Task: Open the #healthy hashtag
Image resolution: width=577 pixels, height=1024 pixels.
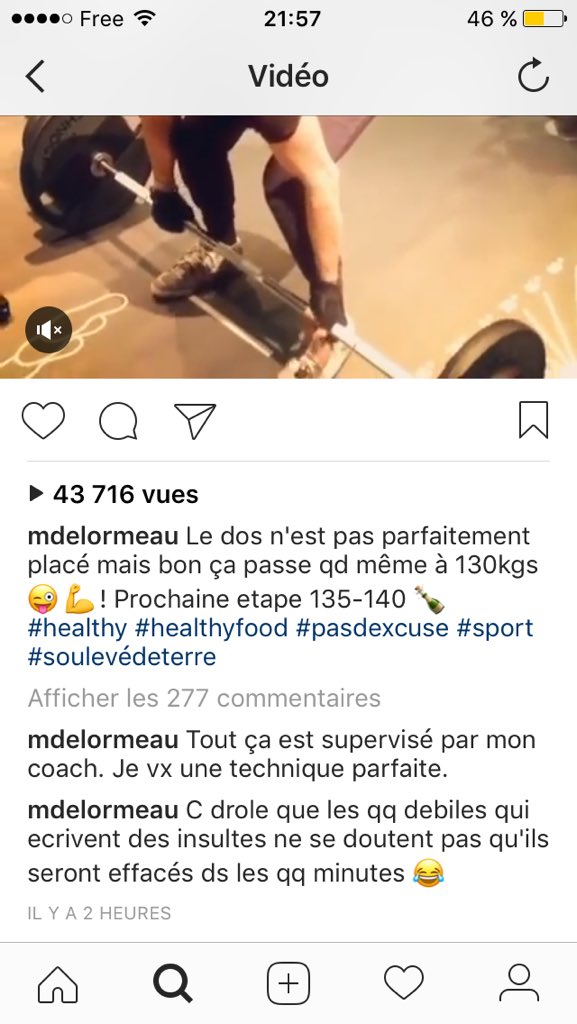Action: pyautogui.click(x=77, y=628)
